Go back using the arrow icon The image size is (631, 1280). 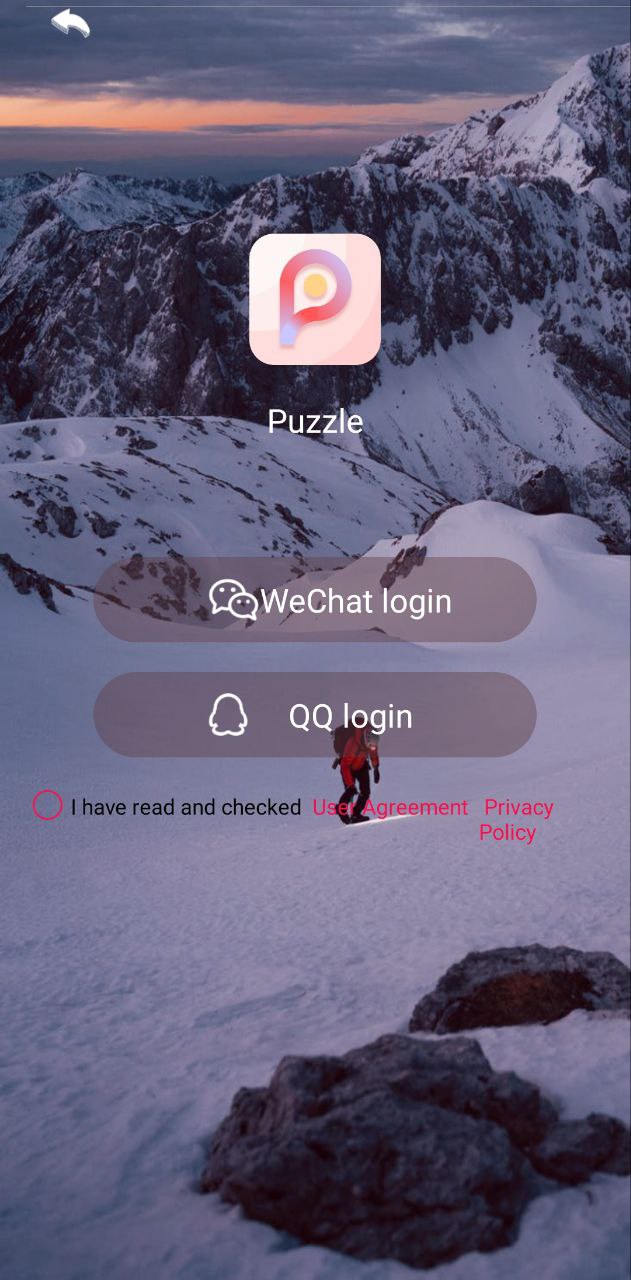(70, 23)
